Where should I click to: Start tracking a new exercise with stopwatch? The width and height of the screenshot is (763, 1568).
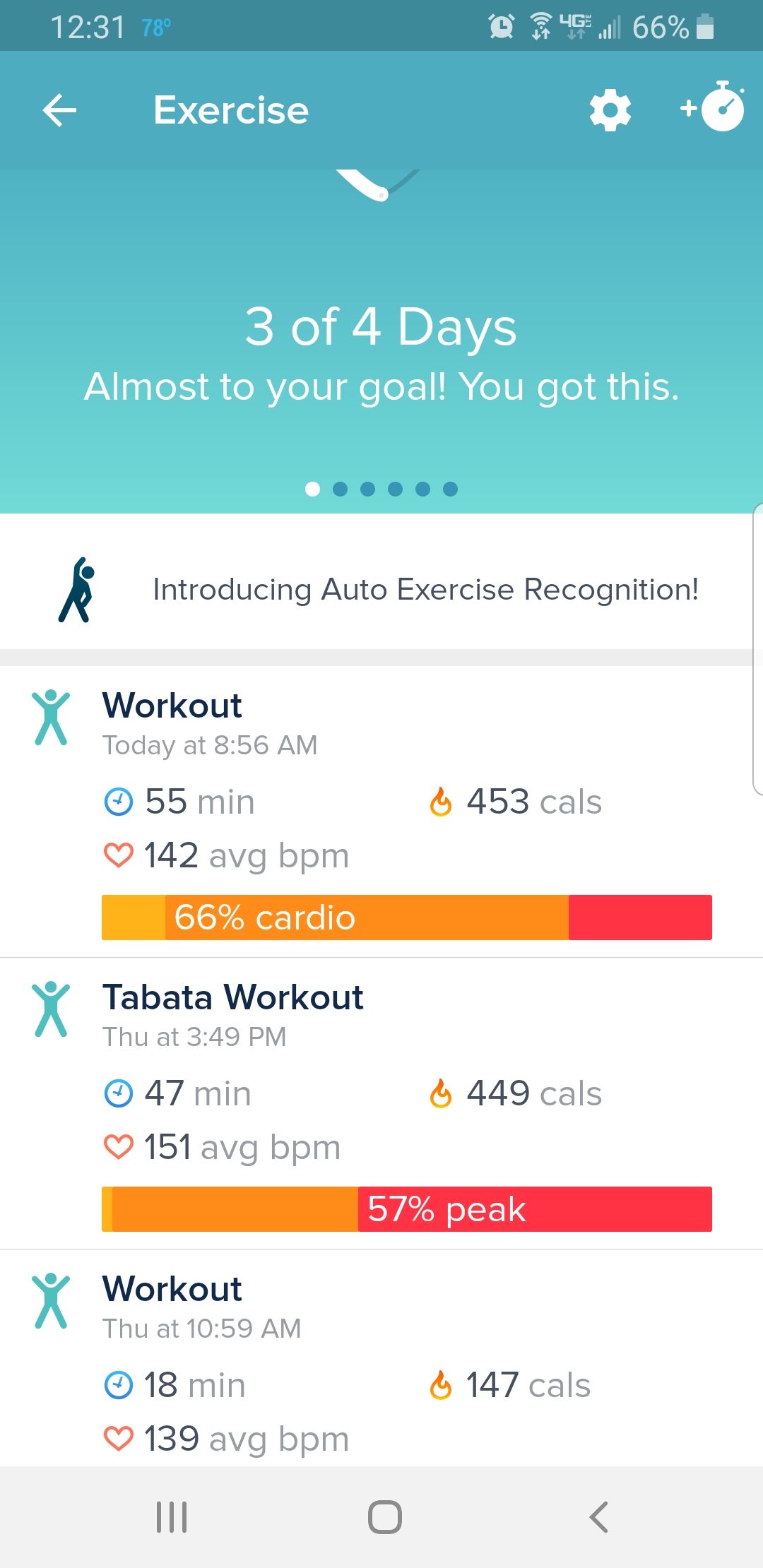tap(712, 107)
